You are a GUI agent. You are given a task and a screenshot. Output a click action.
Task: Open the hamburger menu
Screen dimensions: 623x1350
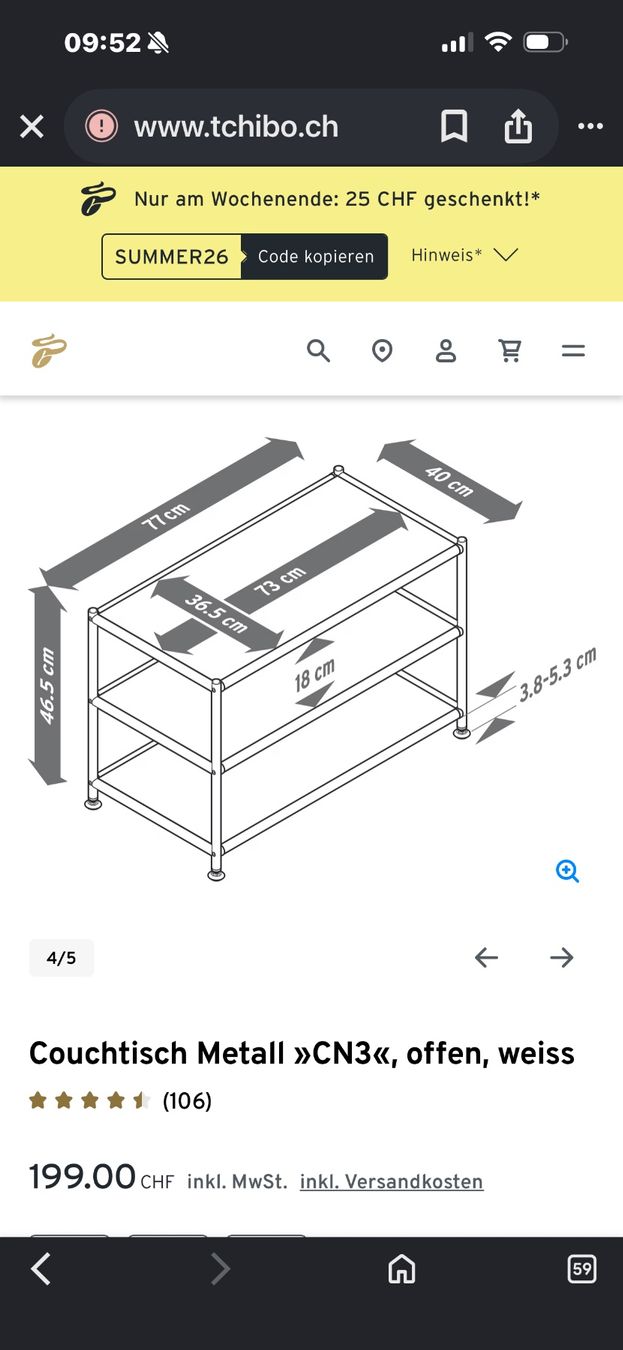[x=573, y=351]
